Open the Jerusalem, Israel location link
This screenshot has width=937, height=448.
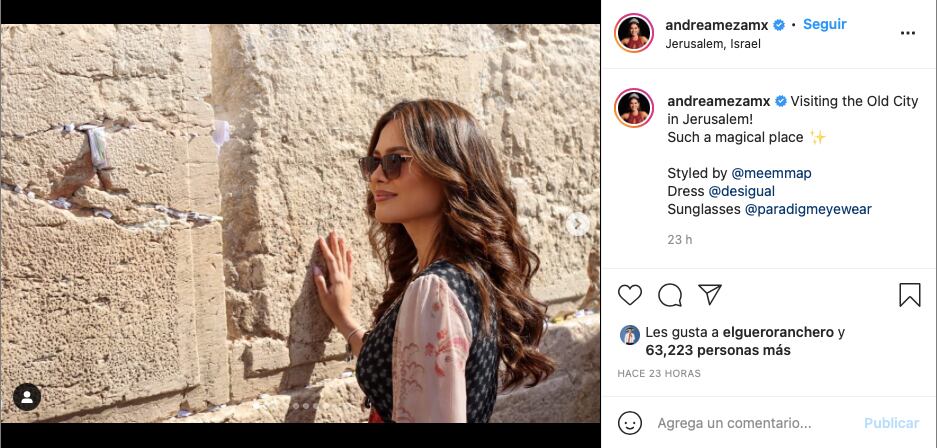point(712,44)
